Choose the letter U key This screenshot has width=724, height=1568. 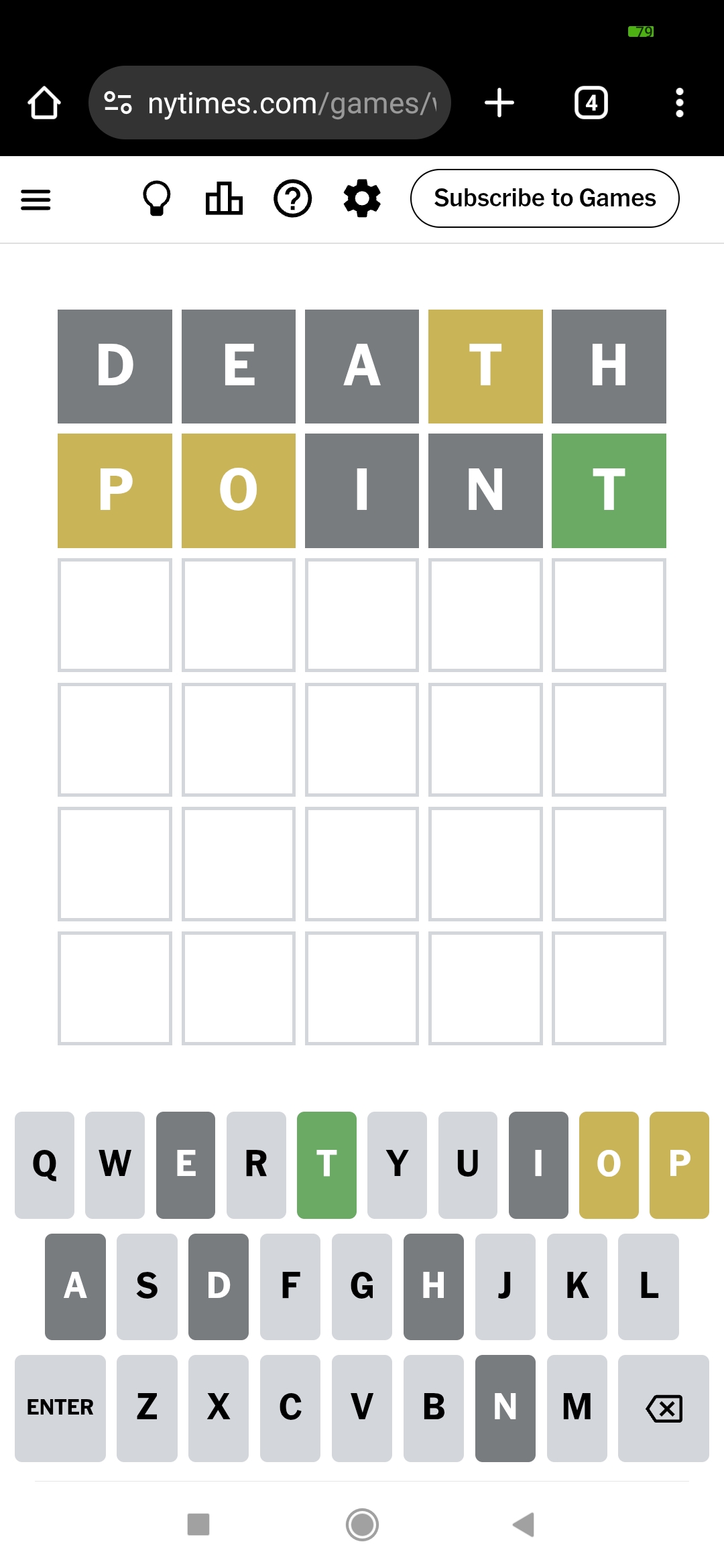point(468,1165)
